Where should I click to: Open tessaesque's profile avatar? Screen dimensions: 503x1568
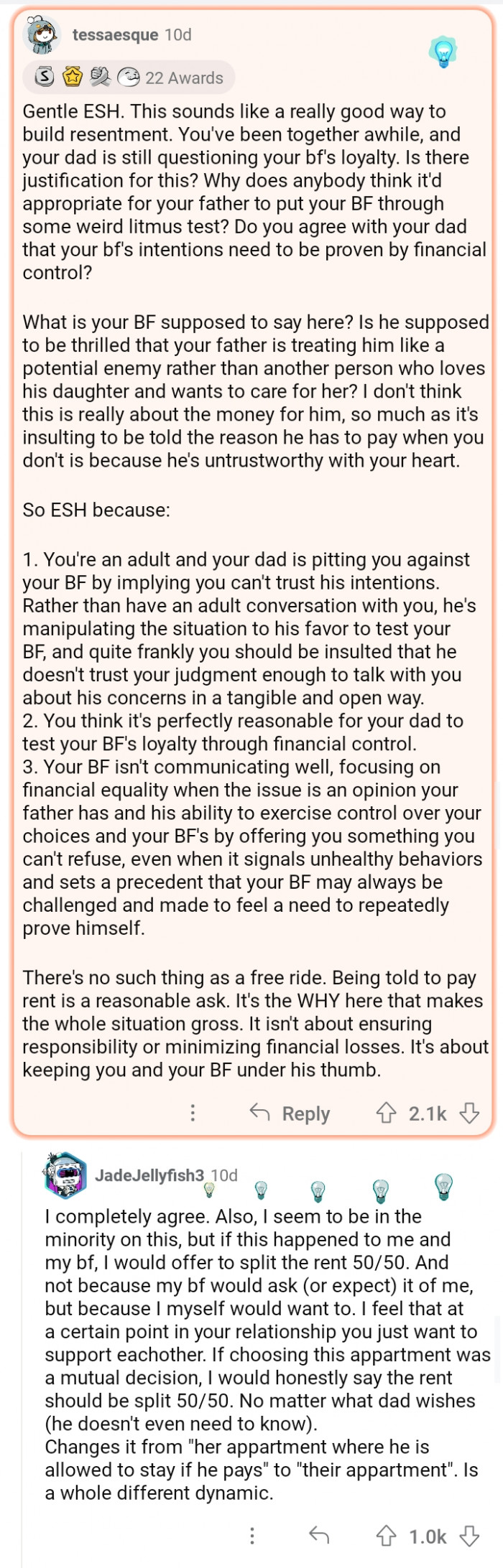[x=41, y=34]
